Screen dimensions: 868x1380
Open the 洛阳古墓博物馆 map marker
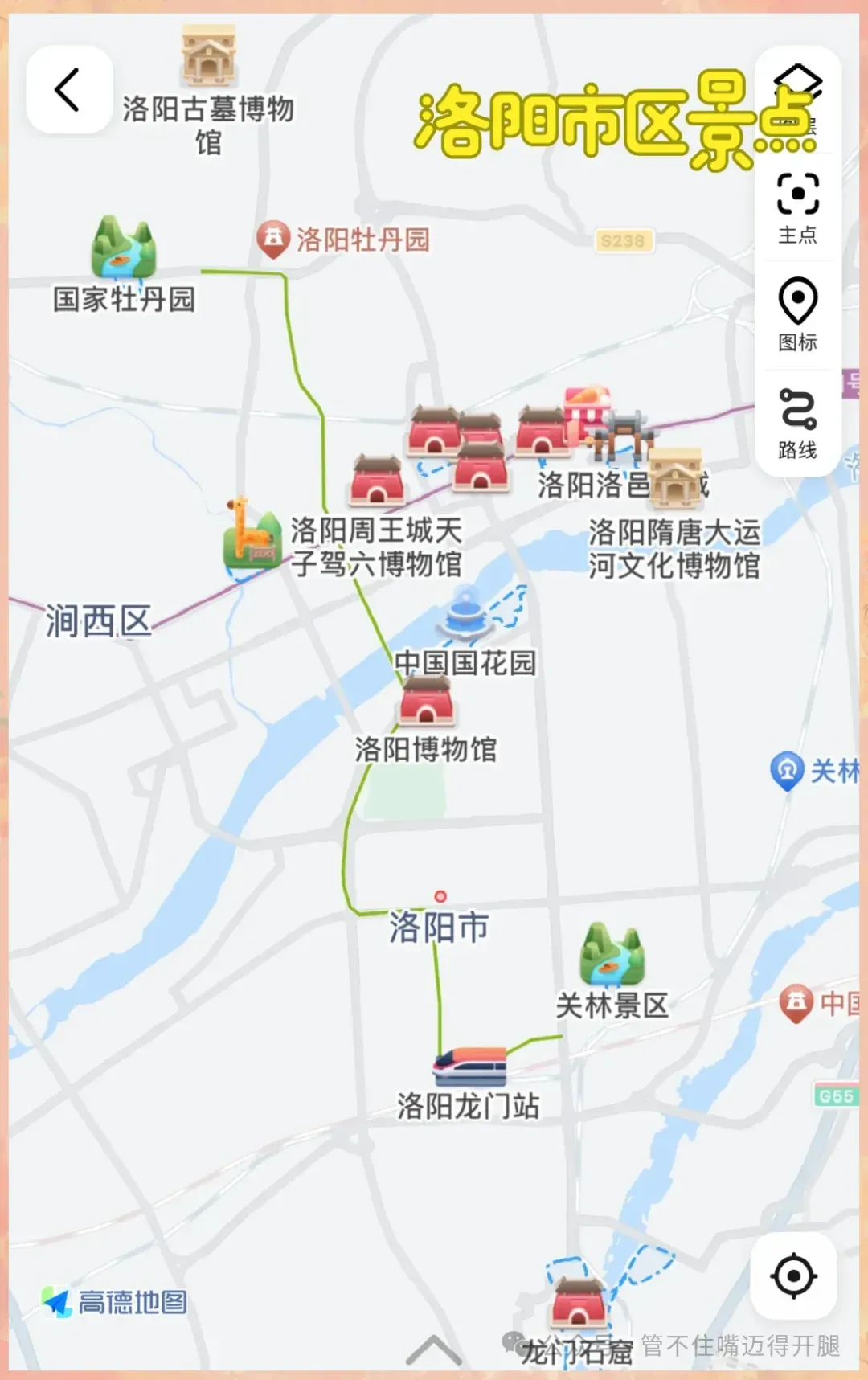pyautogui.click(x=208, y=55)
